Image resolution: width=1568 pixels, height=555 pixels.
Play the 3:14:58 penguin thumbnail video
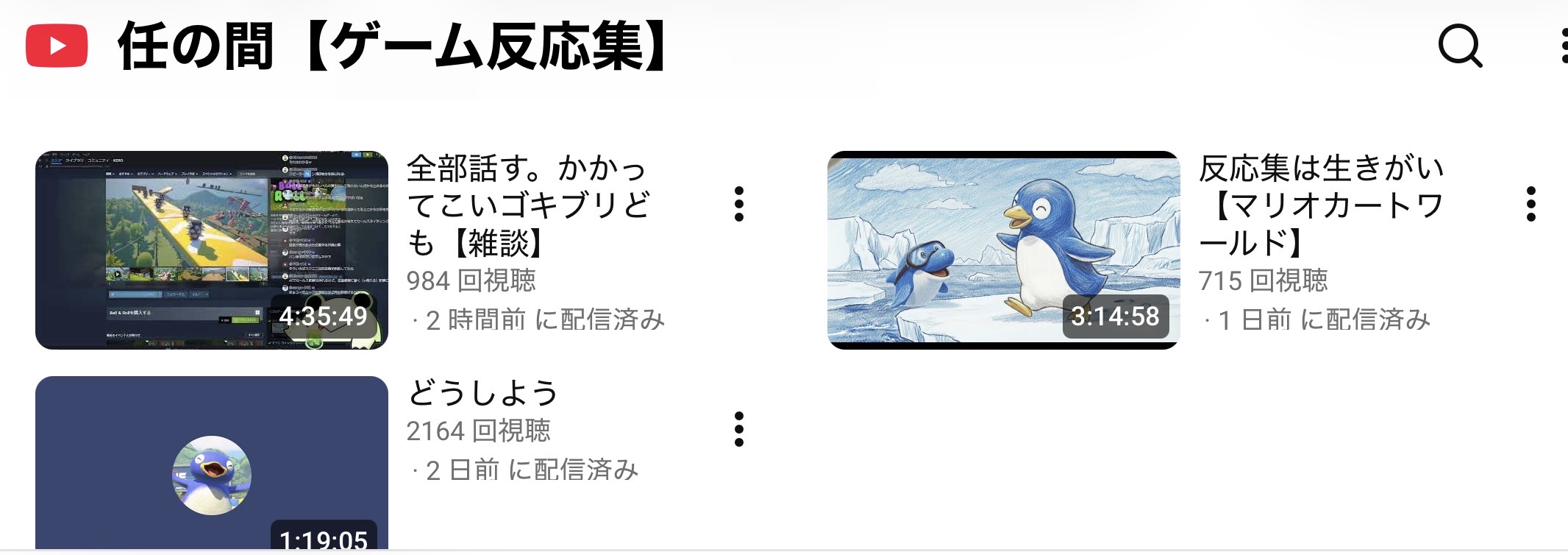pos(1003,250)
